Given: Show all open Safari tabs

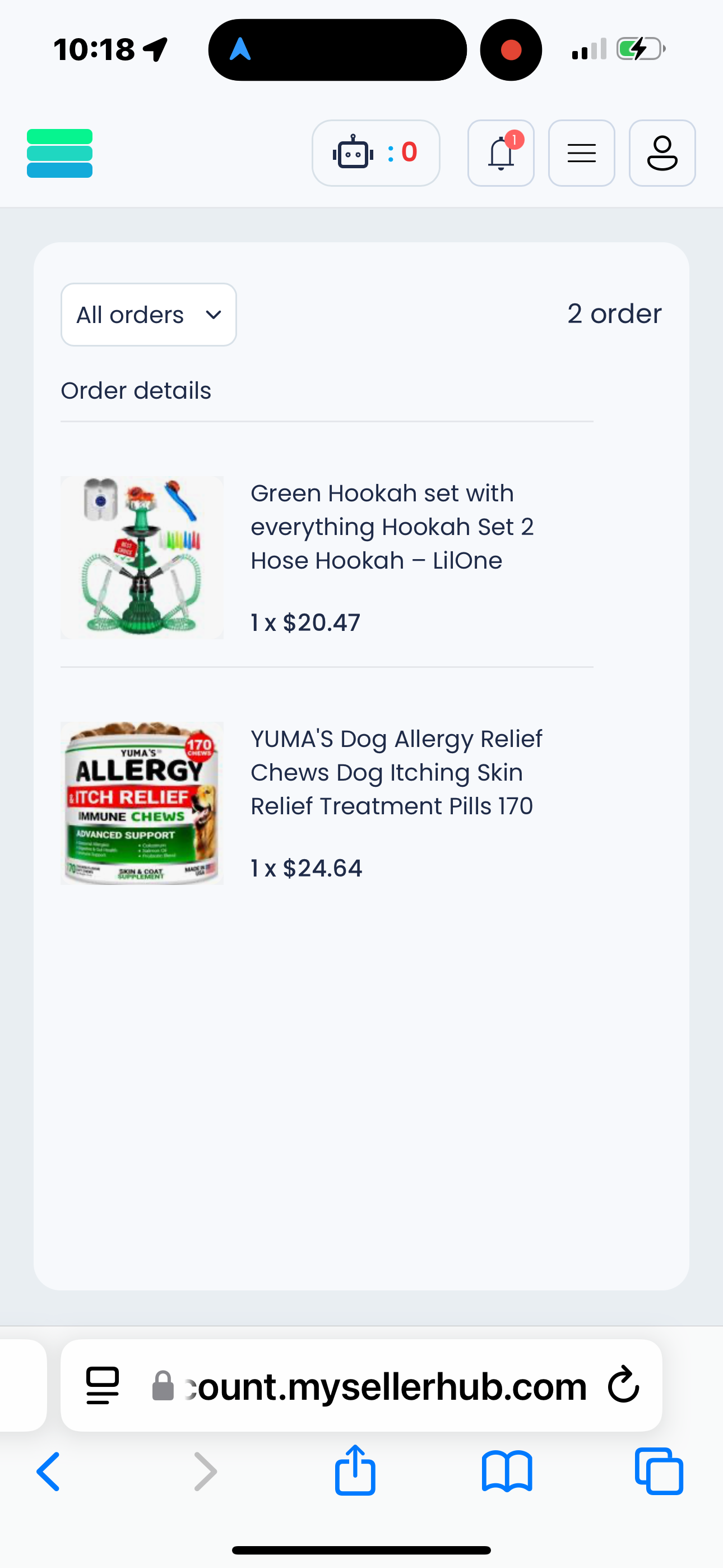Looking at the screenshot, I should click(x=659, y=1471).
